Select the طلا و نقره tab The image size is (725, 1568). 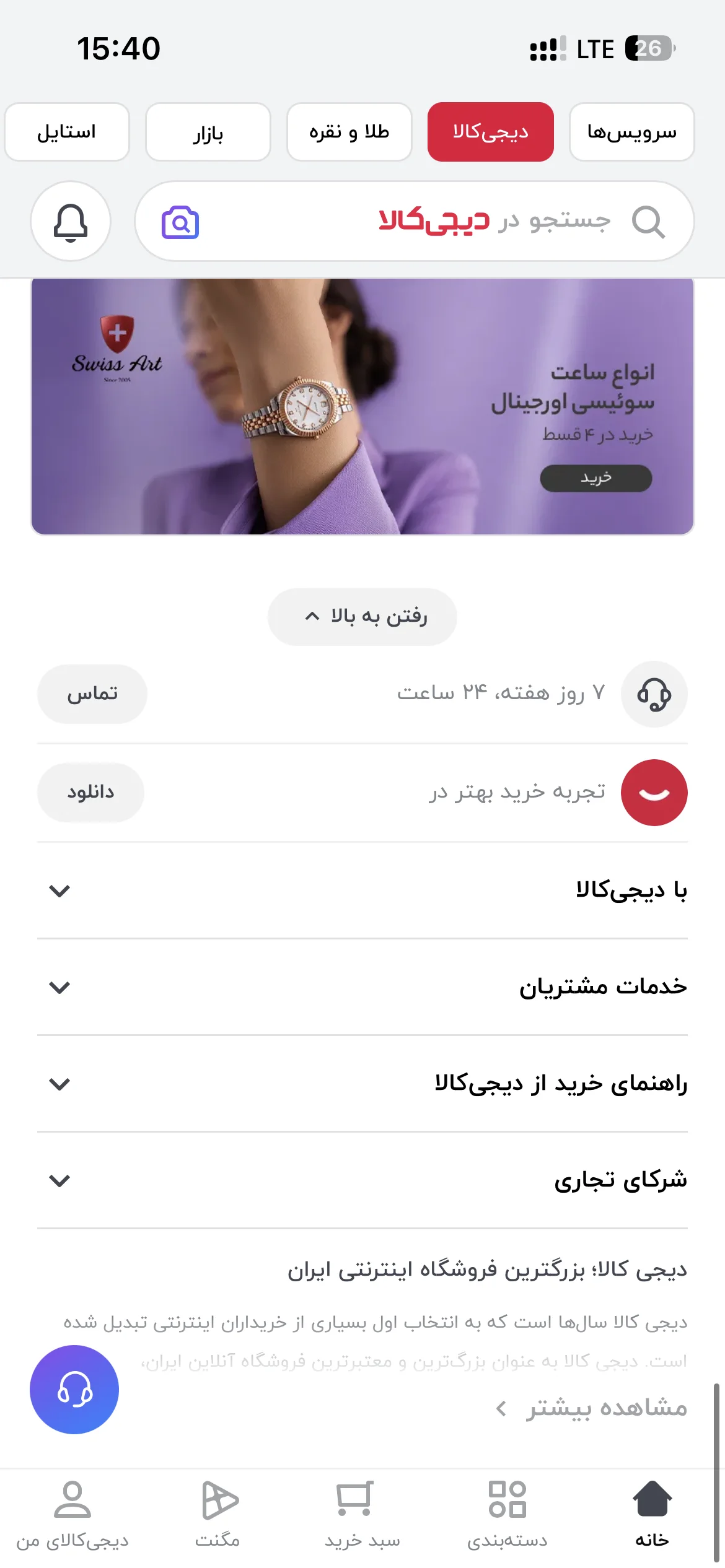349,132
